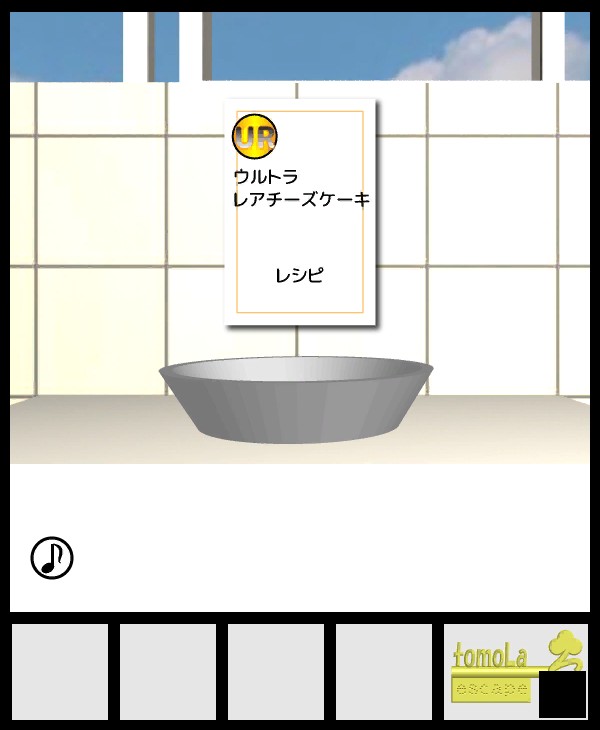Select the third empty inventory slot
Image resolution: width=600 pixels, height=730 pixels.
click(x=276, y=671)
